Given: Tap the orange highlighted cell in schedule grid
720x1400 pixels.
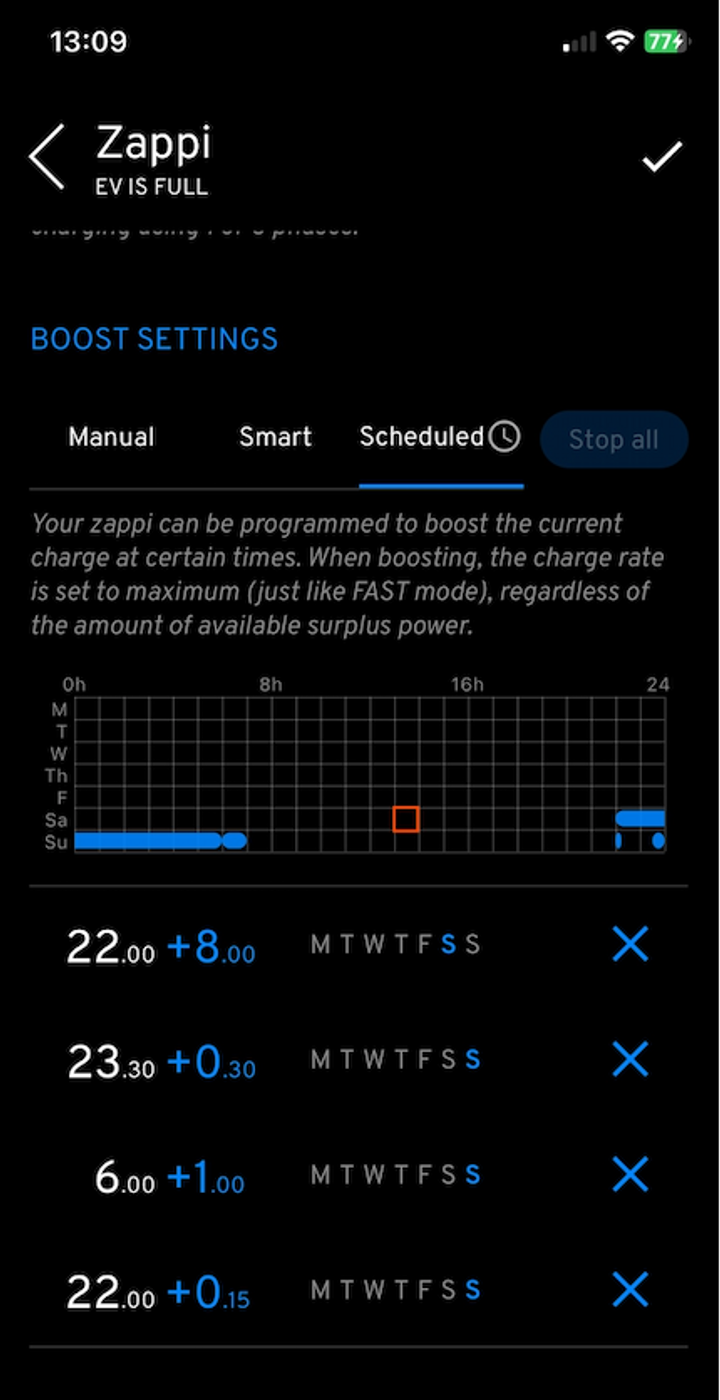Looking at the screenshot, I should coord(405,819).
